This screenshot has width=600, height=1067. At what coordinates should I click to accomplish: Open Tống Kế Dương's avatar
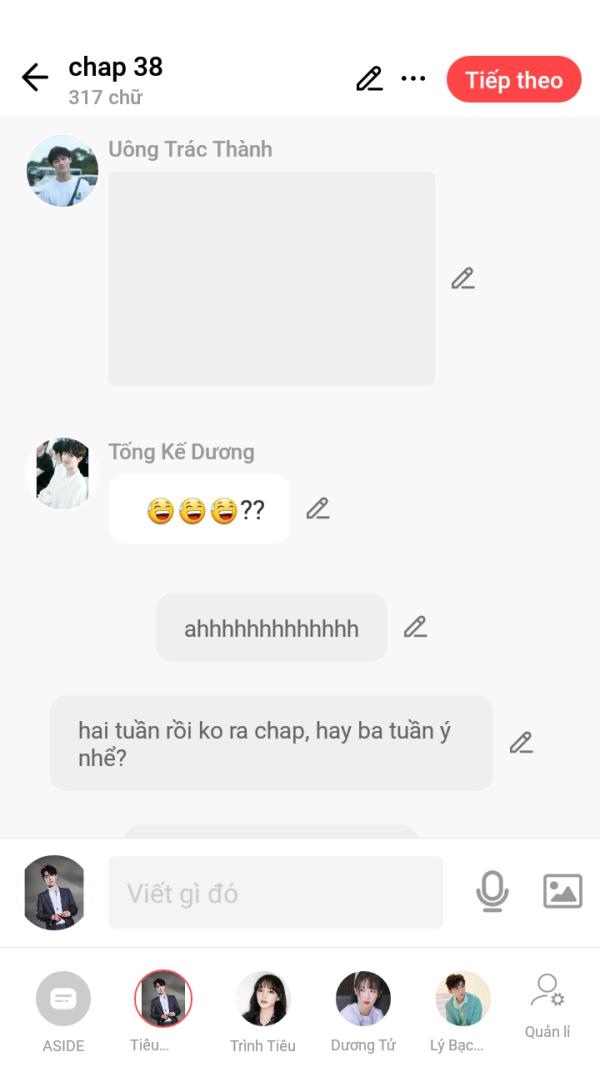pos(63,473)
